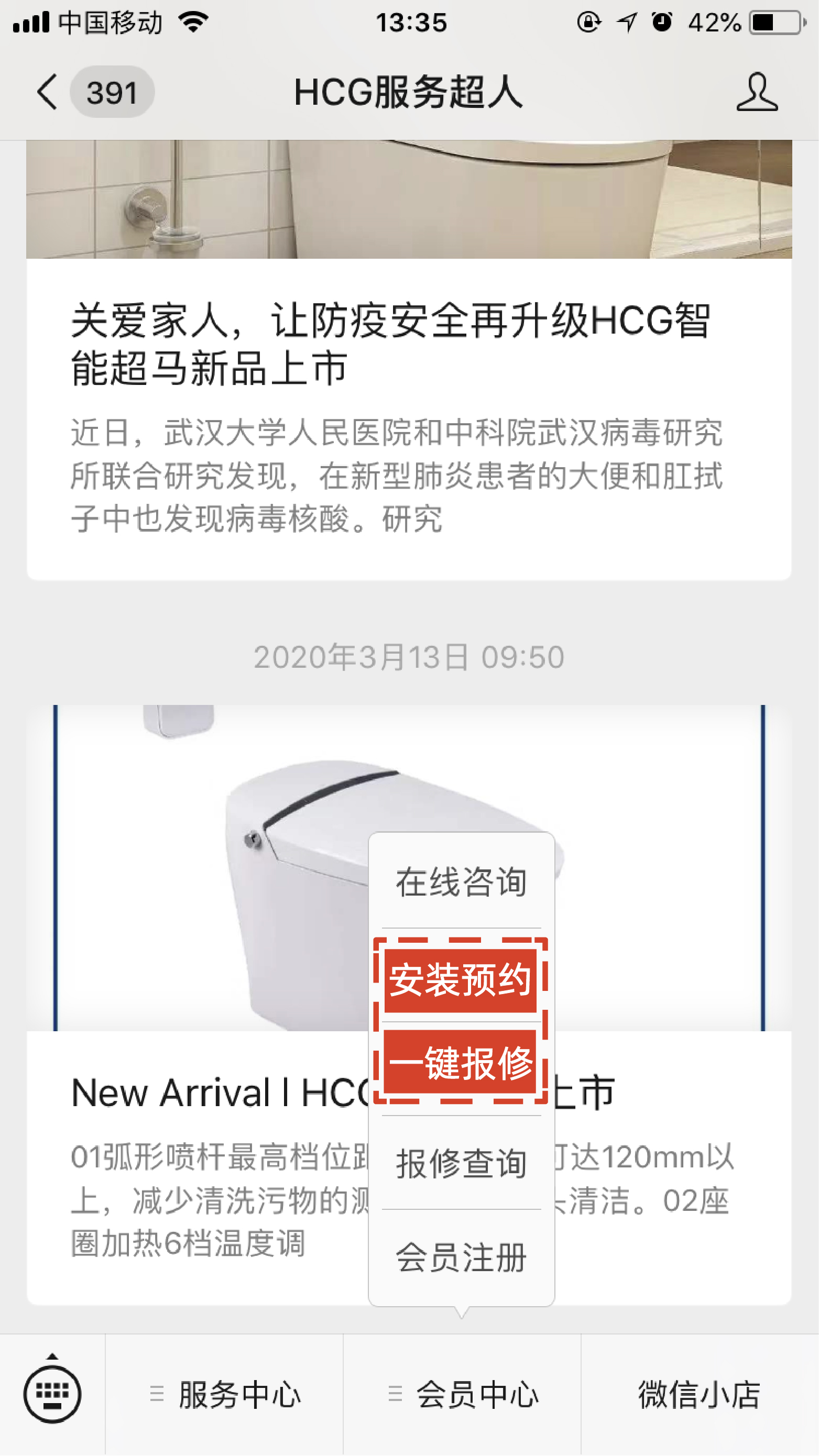Viewport: 819px width, 1456px height.
Task: Collapse the 会员中心 menu
Action: tap(462, 1394)
